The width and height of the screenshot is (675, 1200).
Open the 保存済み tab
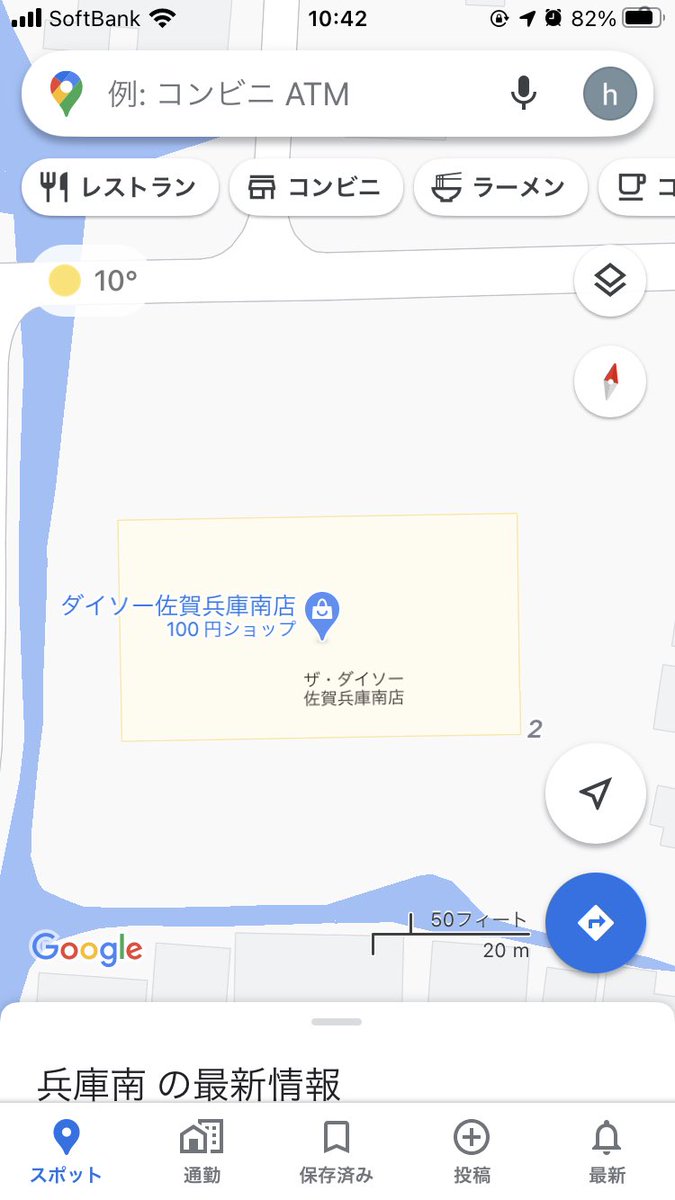336,1151
